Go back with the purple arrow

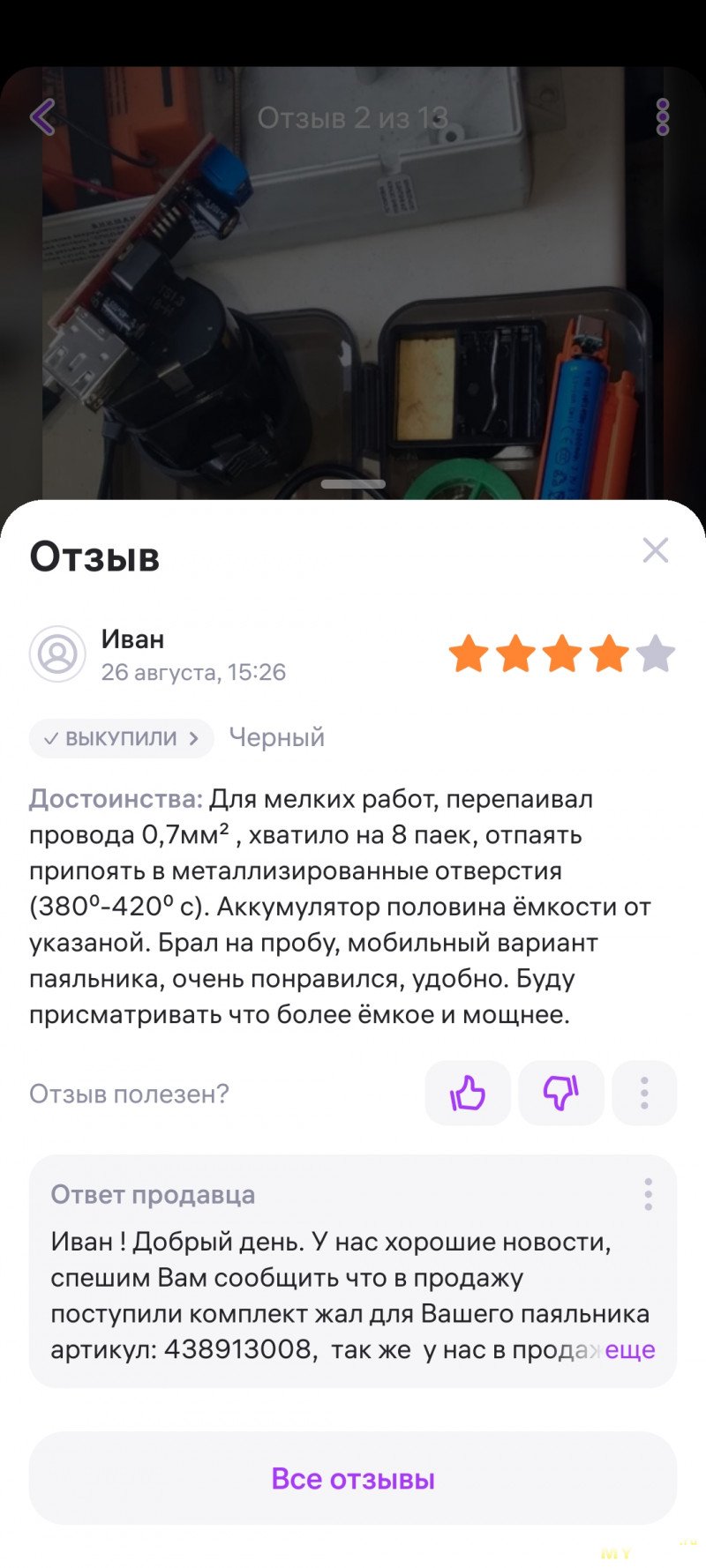tap(42, 116)
